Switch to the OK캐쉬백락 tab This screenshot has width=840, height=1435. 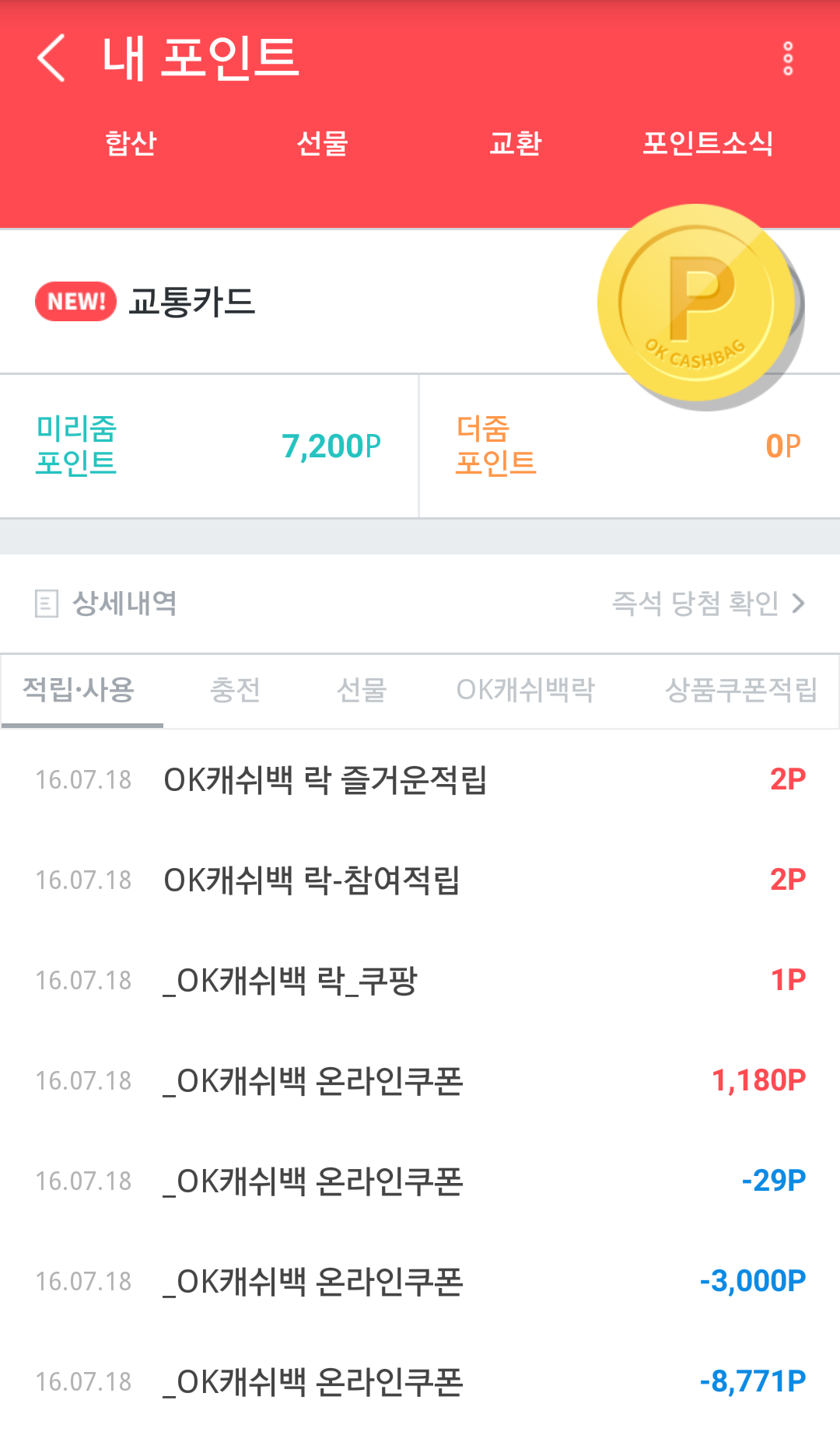(x=525, y=690)
